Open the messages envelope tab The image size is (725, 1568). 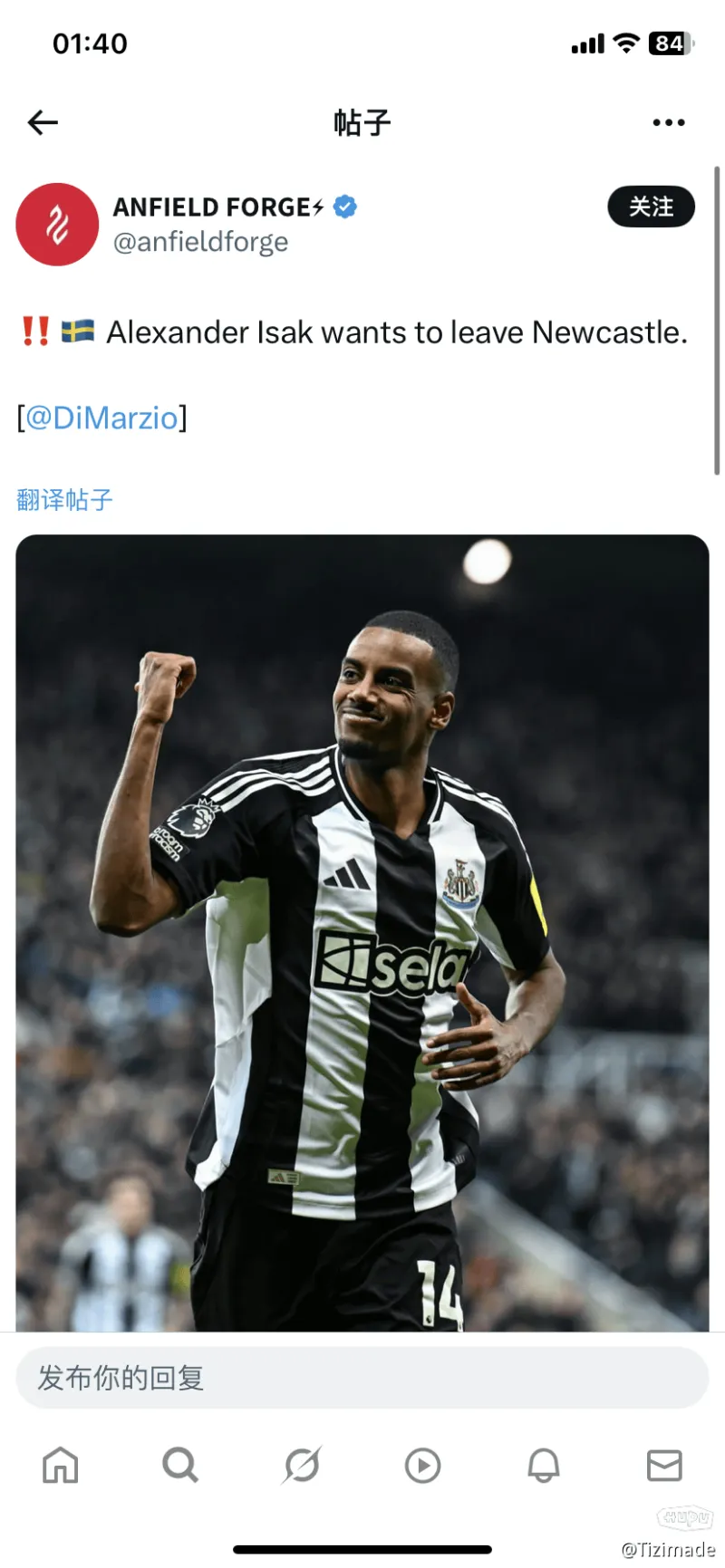click(x=664, y=1465)
